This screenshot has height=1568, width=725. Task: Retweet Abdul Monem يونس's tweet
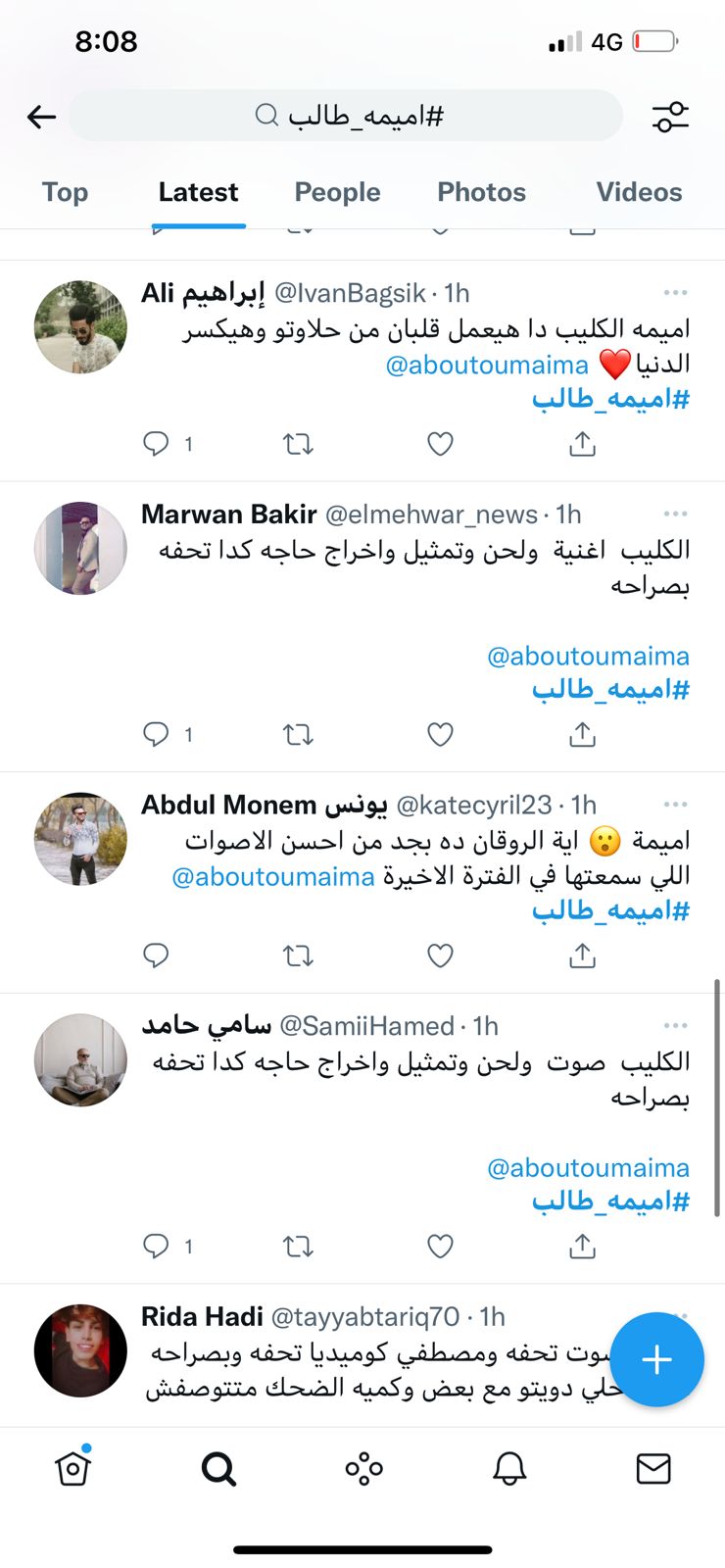click(x=298, y=955)
